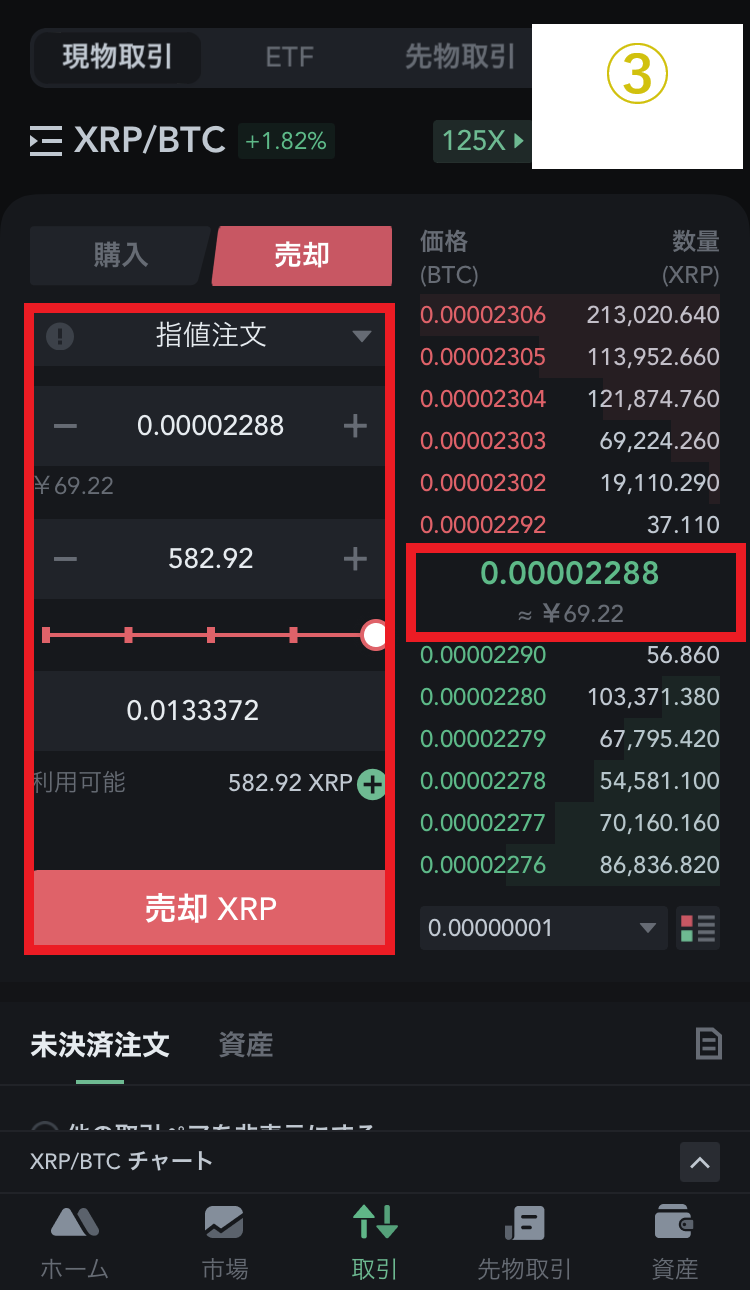Open the 市場 markets icon

point(224,1238)
